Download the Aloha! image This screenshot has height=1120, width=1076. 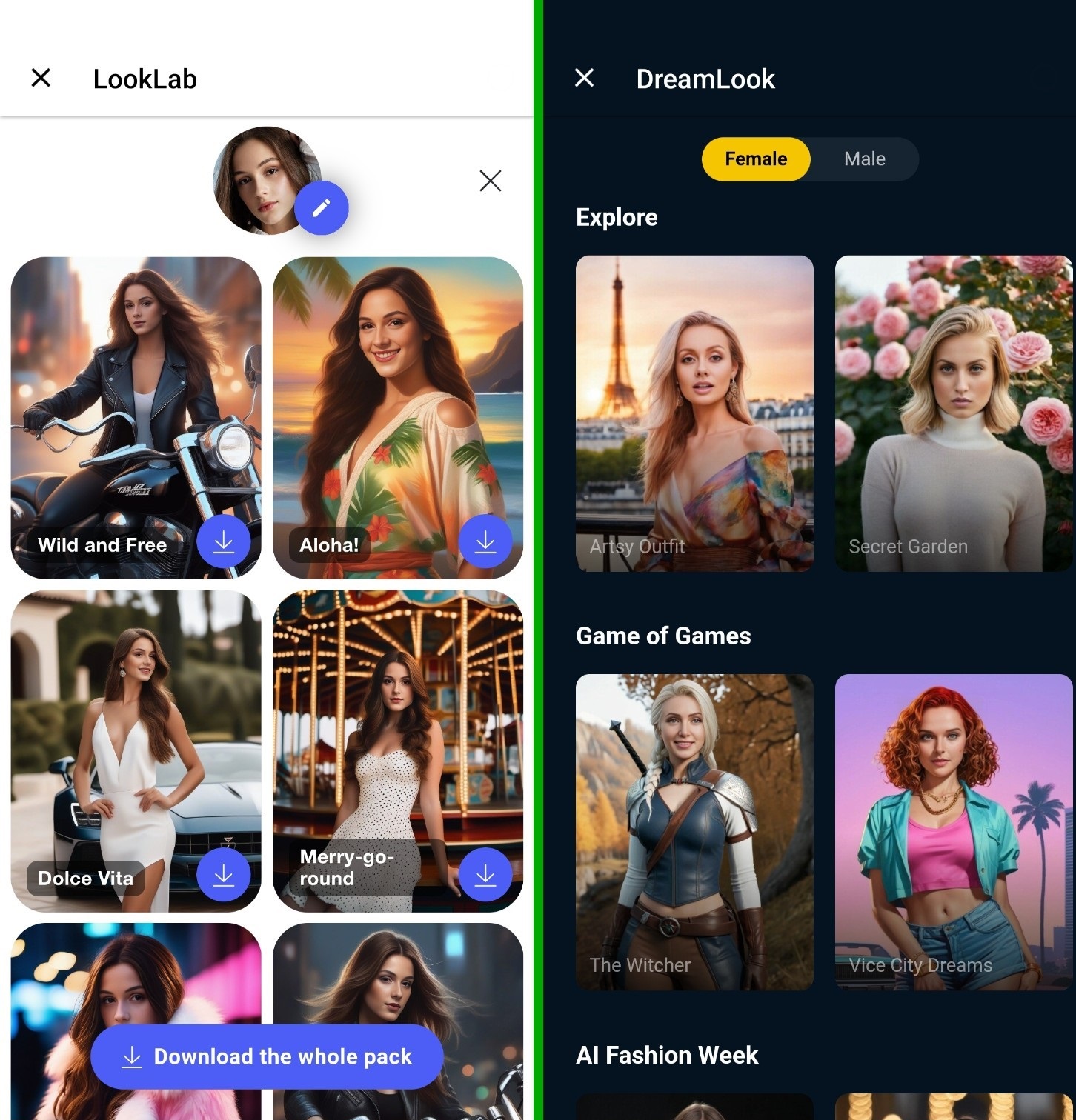pos(485,542)
